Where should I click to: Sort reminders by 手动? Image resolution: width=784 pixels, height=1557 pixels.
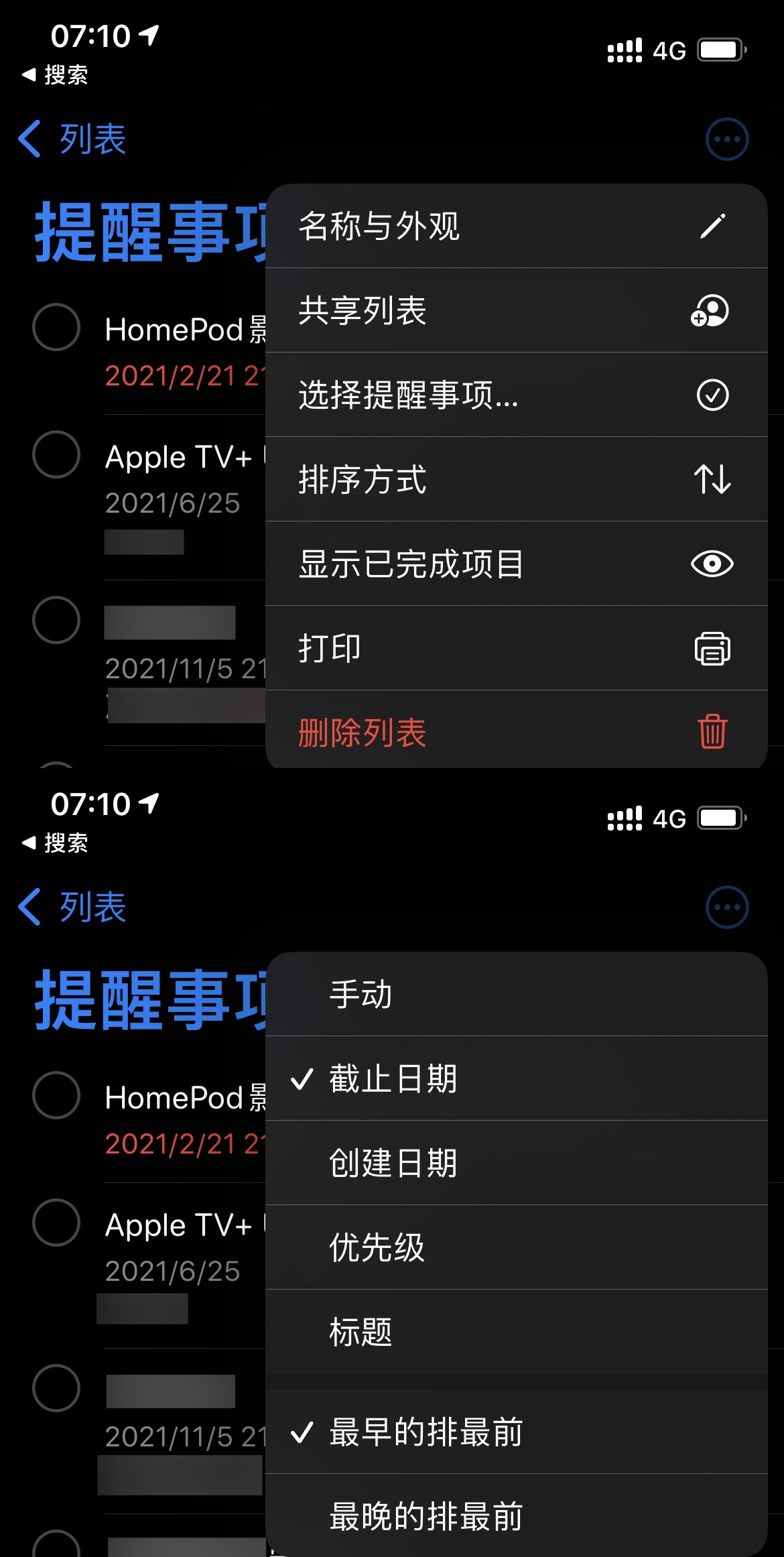(516, 995)
